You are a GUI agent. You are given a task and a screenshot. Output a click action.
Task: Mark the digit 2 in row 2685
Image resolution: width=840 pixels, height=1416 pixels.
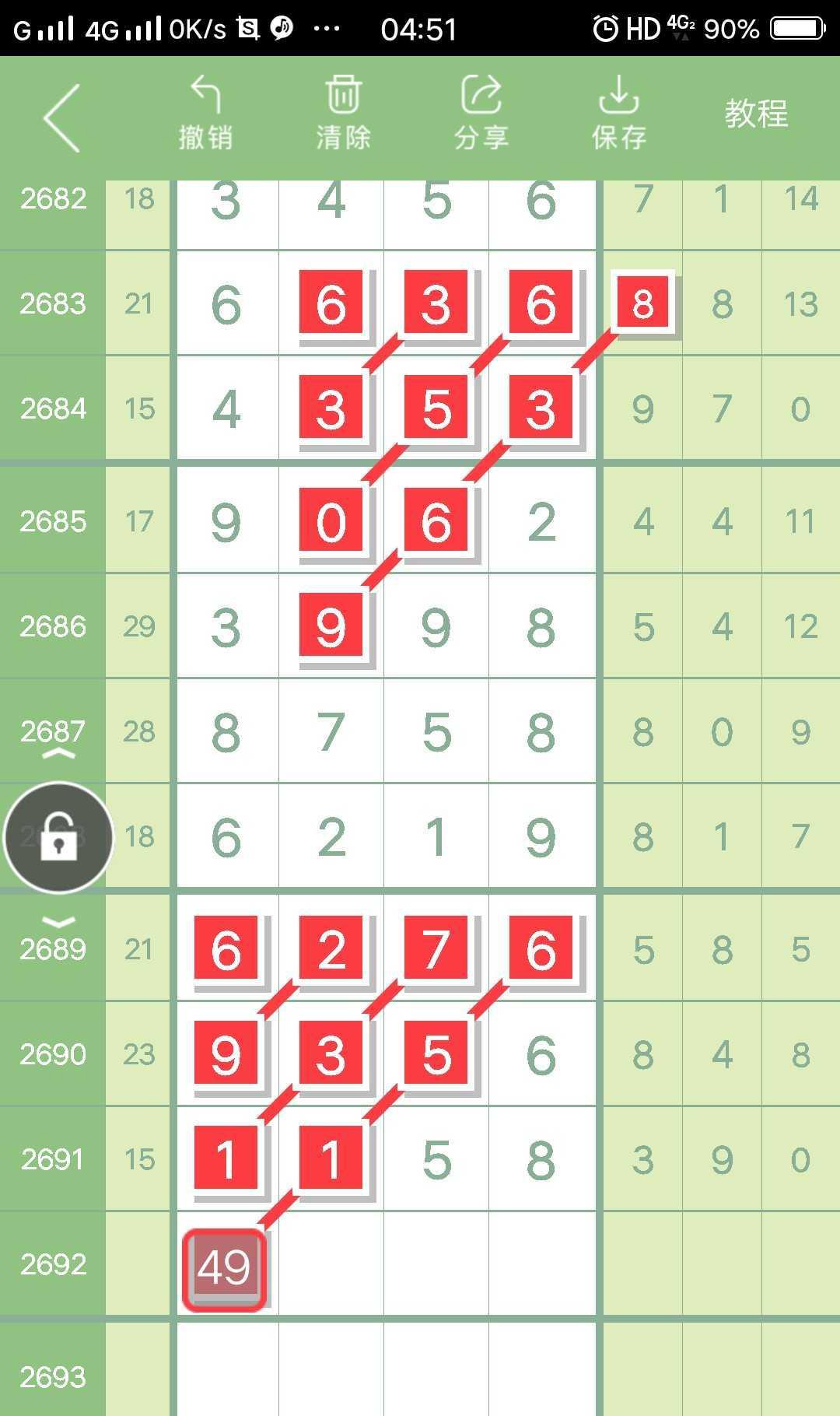(541, 520)
